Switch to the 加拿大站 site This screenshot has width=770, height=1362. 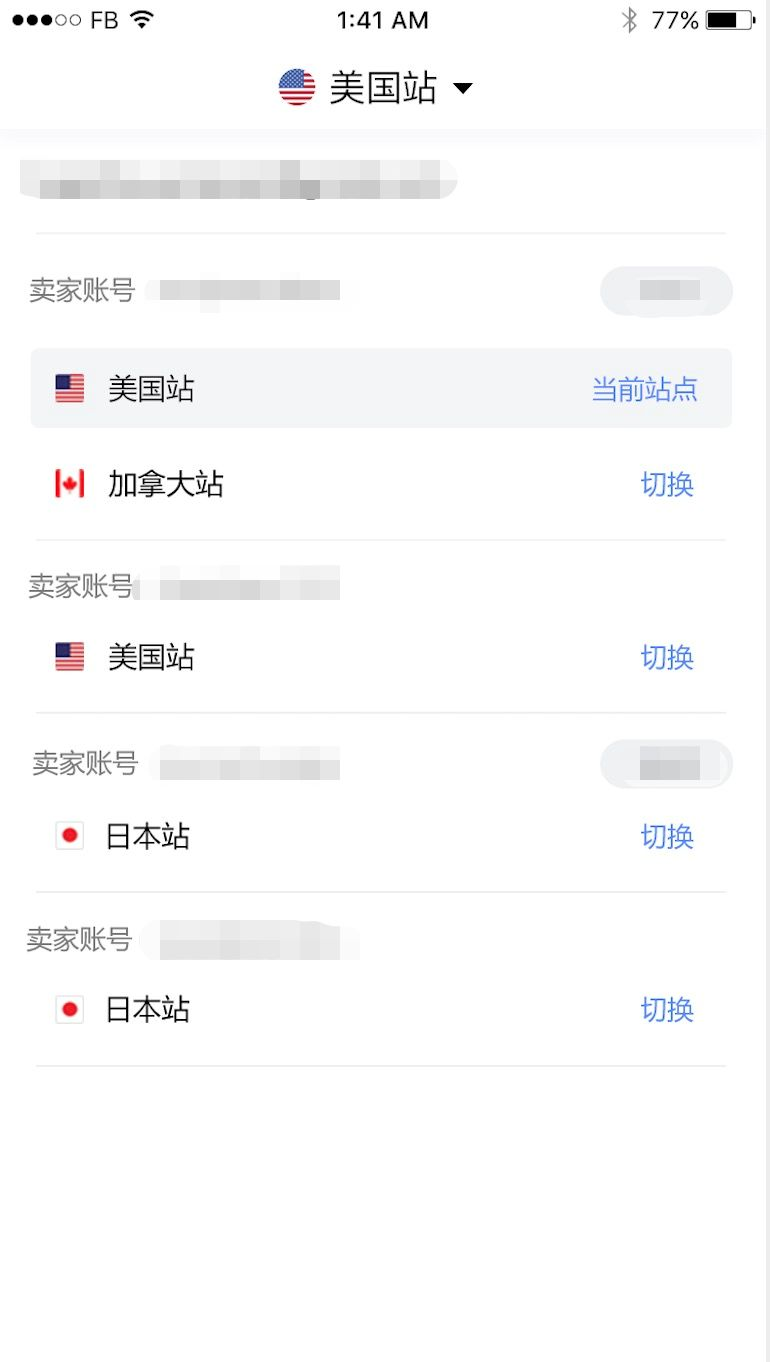667,485
